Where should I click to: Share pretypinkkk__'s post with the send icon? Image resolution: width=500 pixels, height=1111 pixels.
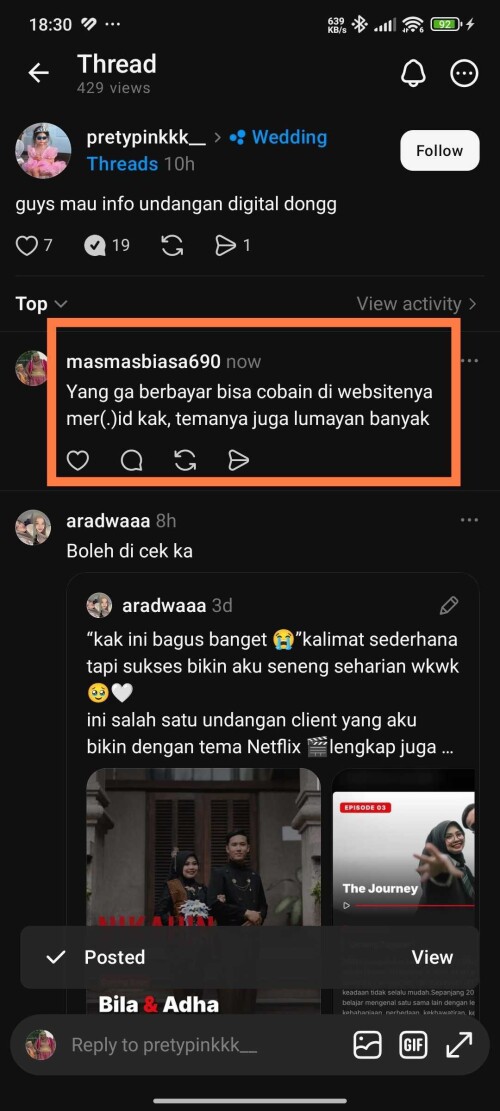tap(225, 246)
